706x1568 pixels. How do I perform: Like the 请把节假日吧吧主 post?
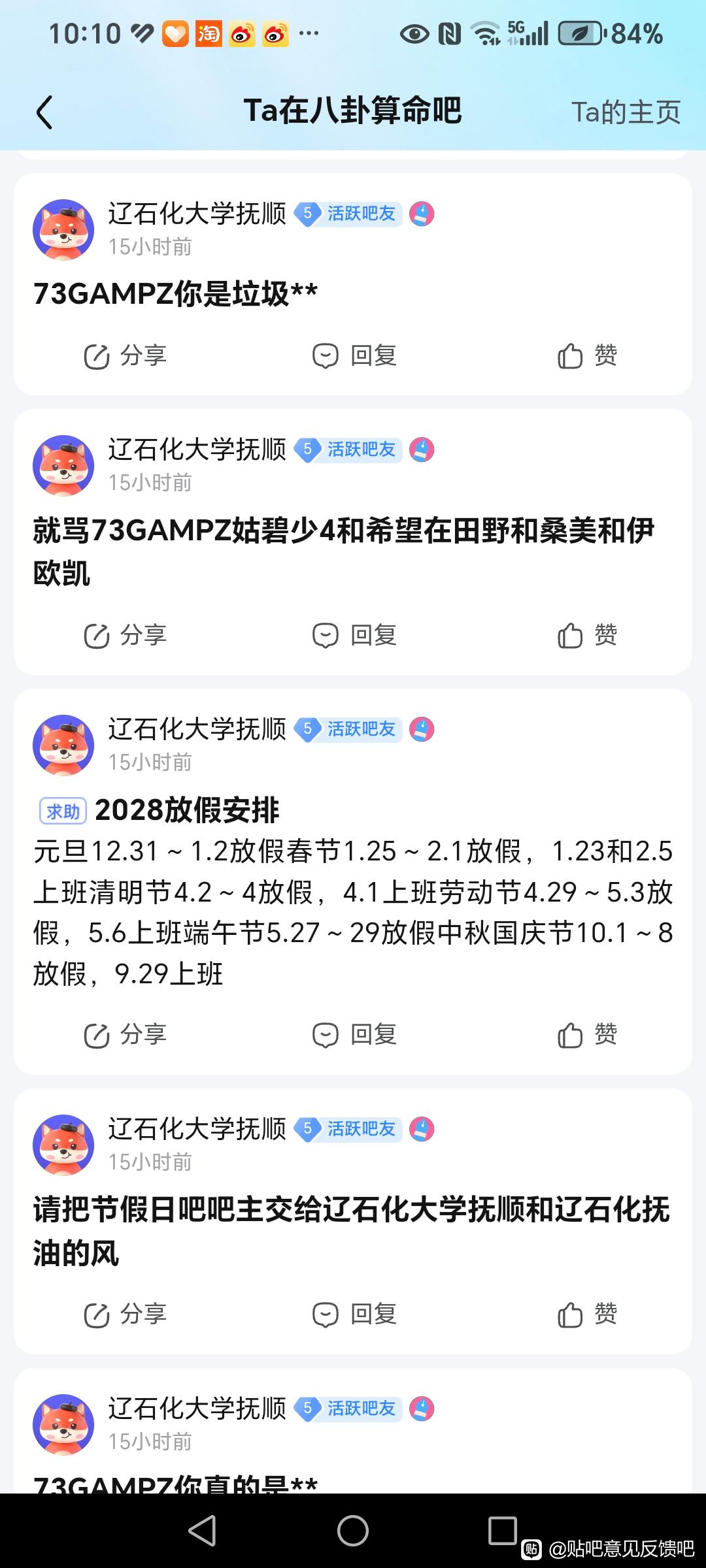587,1315
